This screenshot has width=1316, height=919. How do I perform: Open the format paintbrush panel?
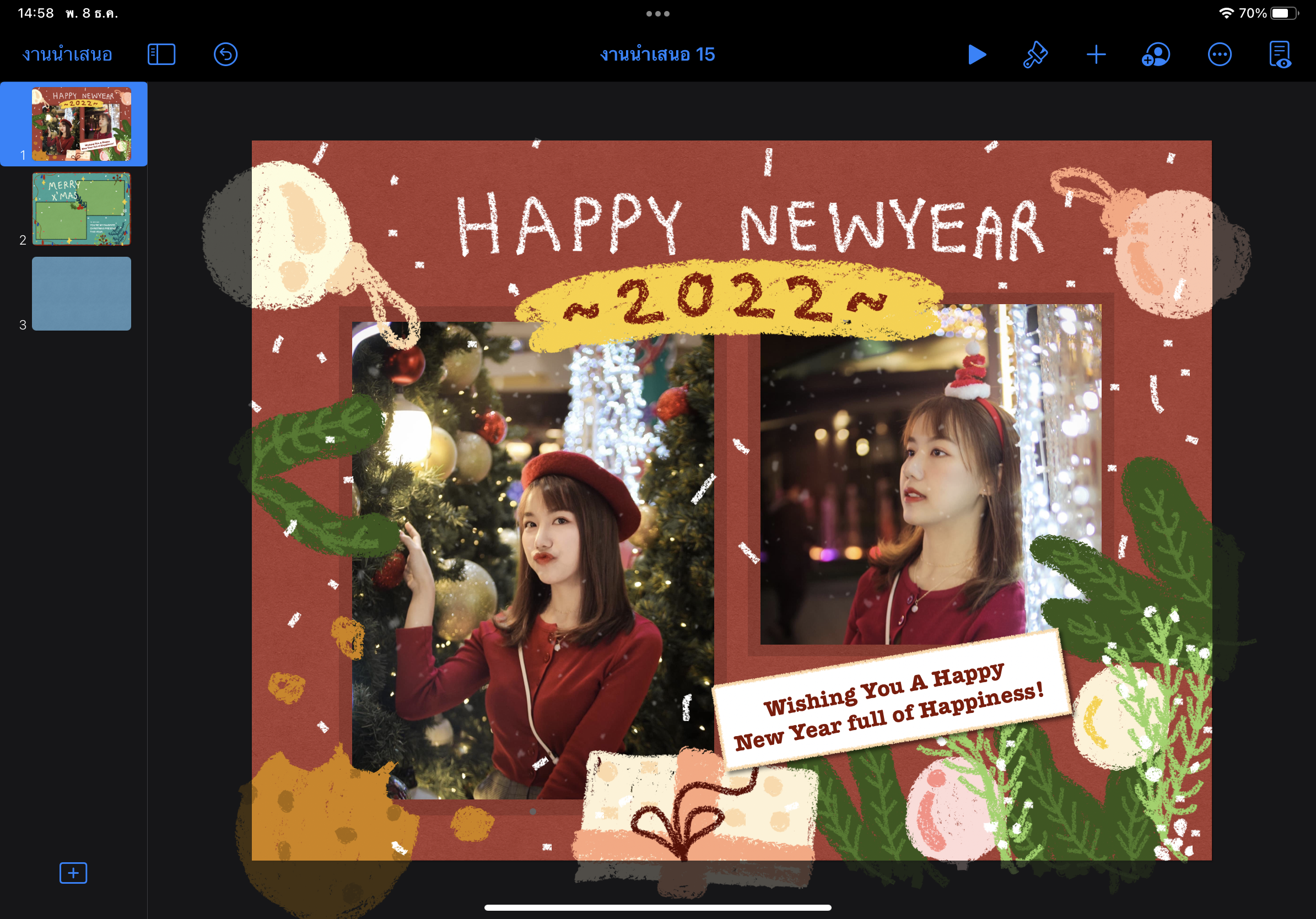click(1035, 55)
